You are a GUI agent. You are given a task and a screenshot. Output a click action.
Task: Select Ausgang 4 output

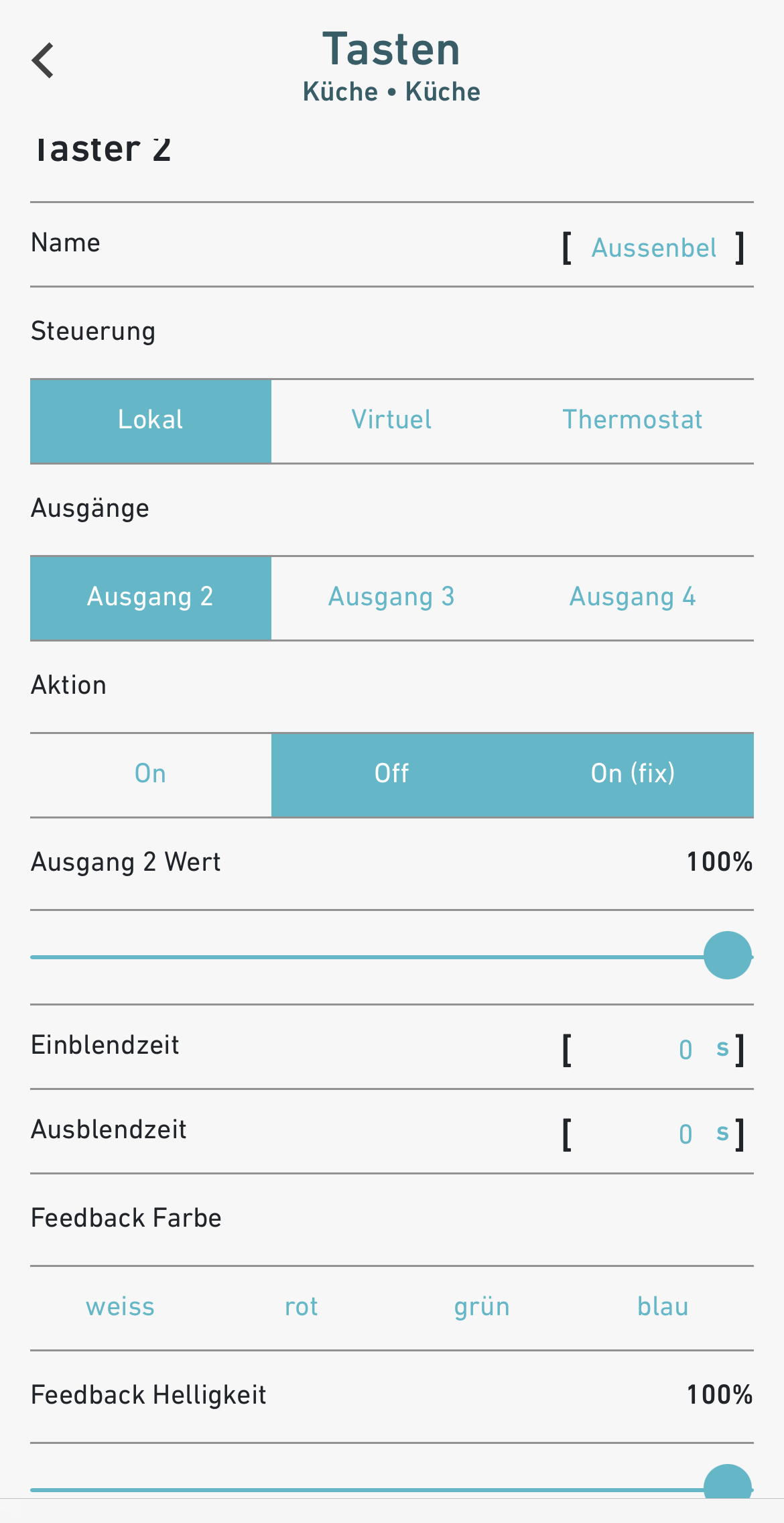pos(632,597)
